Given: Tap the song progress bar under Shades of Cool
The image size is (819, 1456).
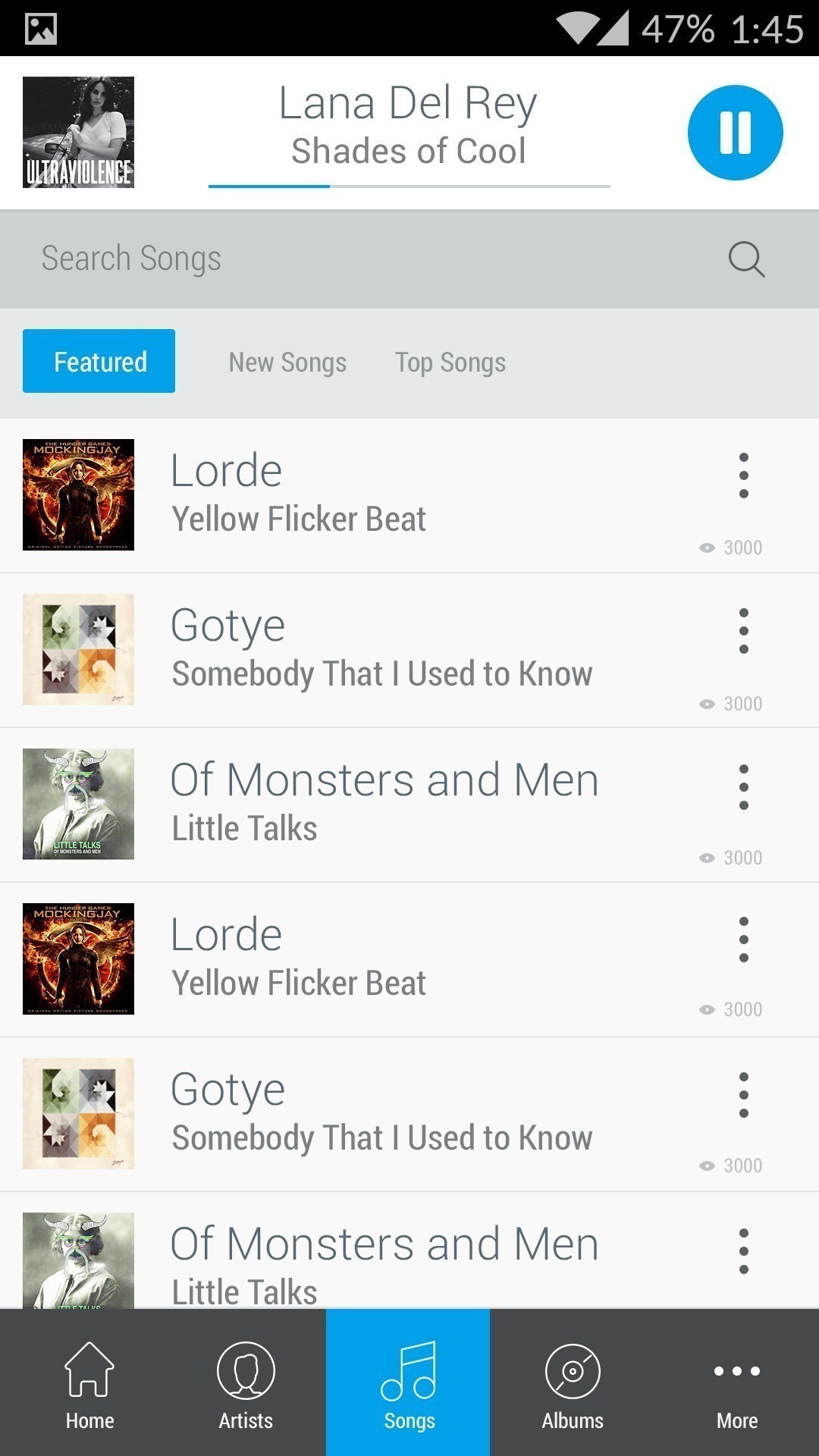Looking at the screenshot, I should 409,183.
